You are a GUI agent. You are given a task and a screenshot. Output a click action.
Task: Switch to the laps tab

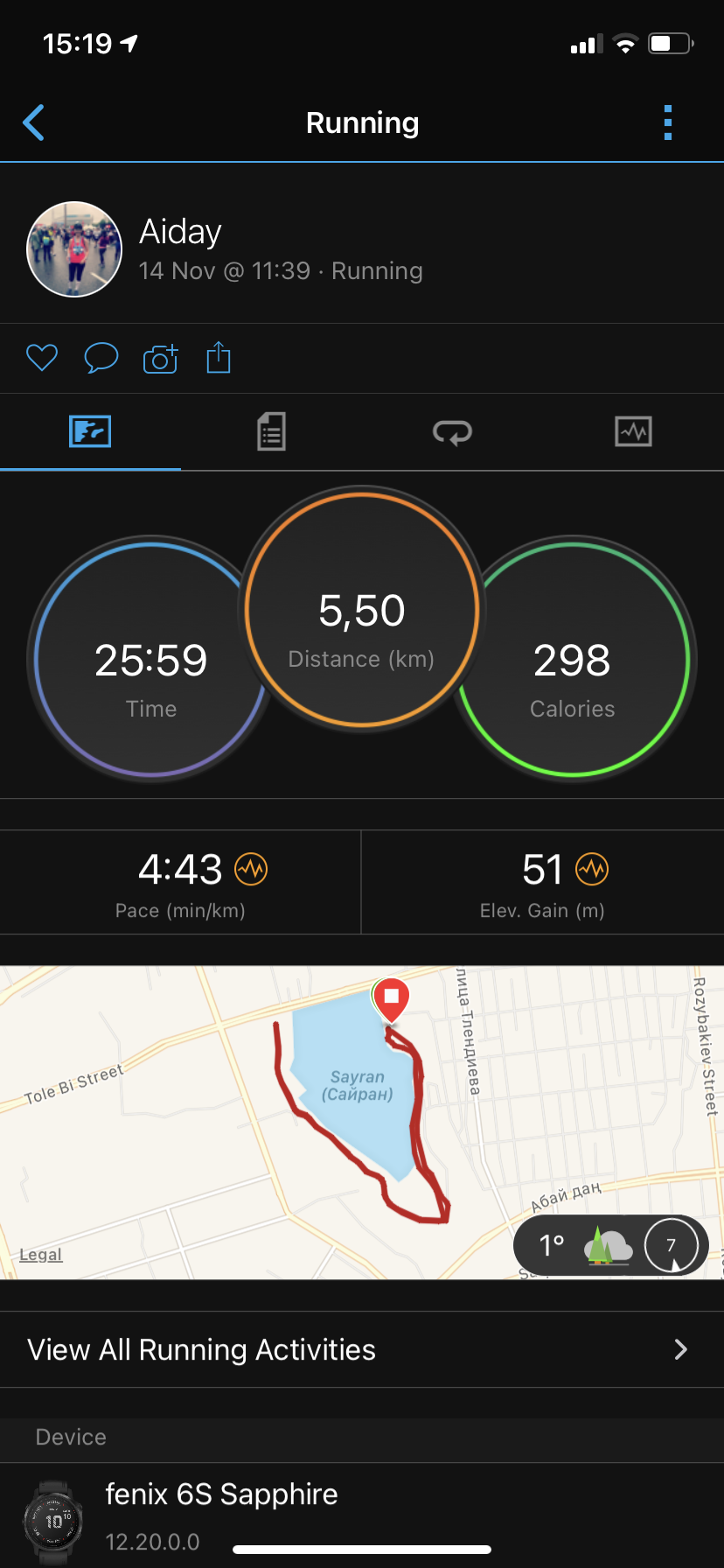point(452,431)
